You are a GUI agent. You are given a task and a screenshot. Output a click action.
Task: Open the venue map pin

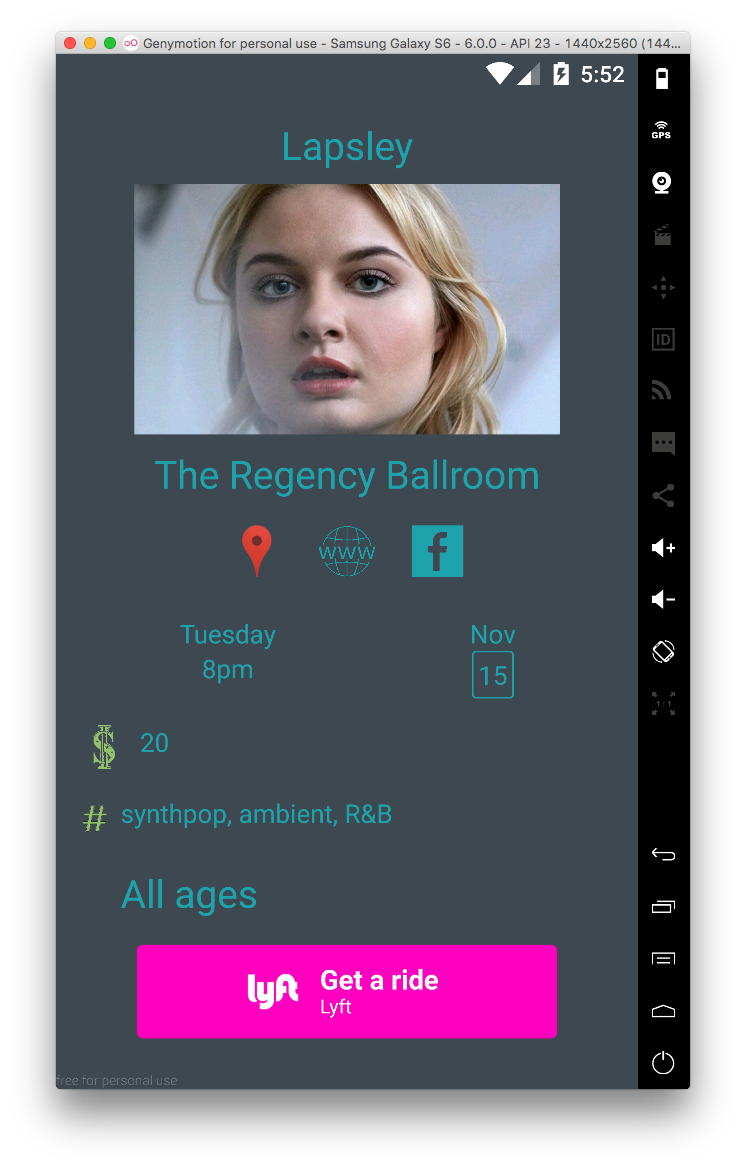[256, 550]
